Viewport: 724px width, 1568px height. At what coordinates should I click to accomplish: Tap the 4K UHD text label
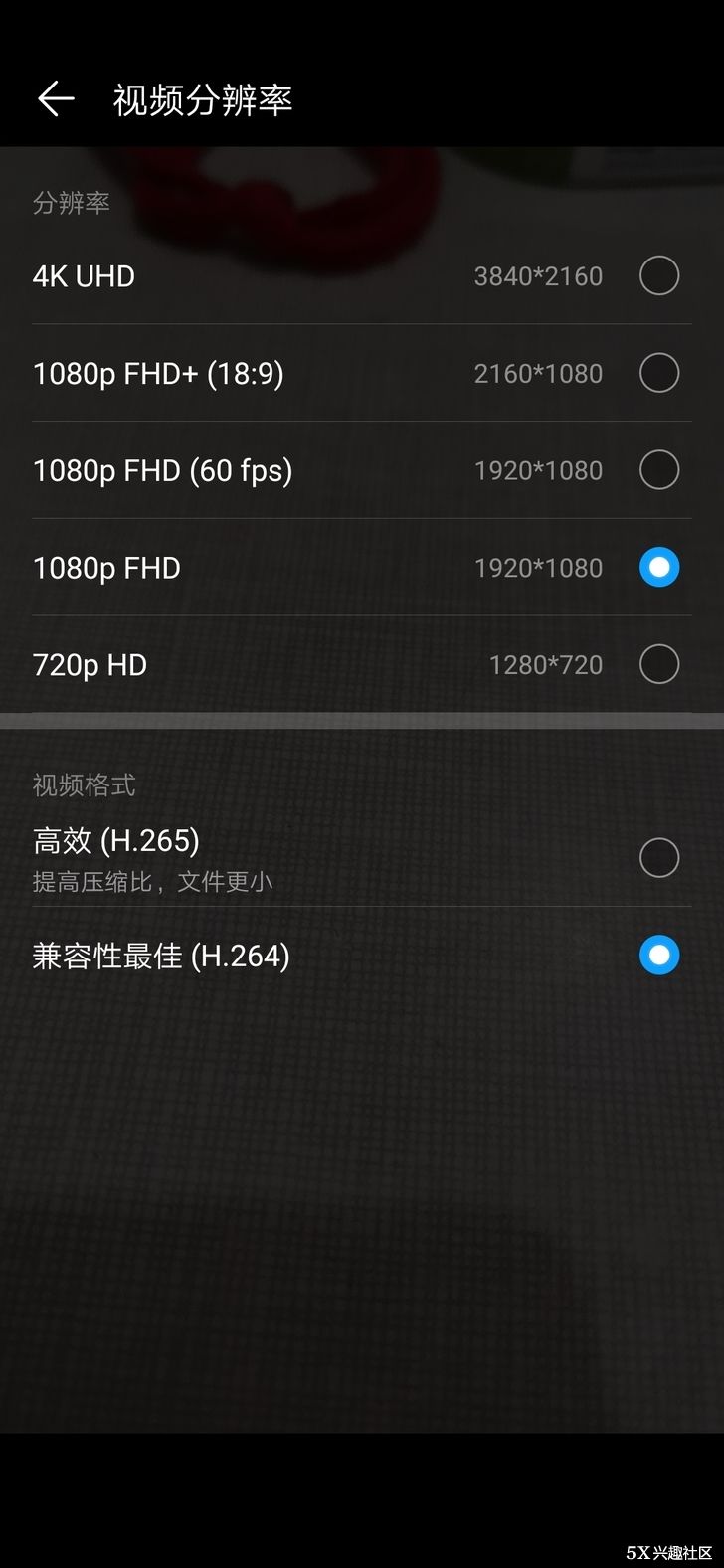point(85,275)
